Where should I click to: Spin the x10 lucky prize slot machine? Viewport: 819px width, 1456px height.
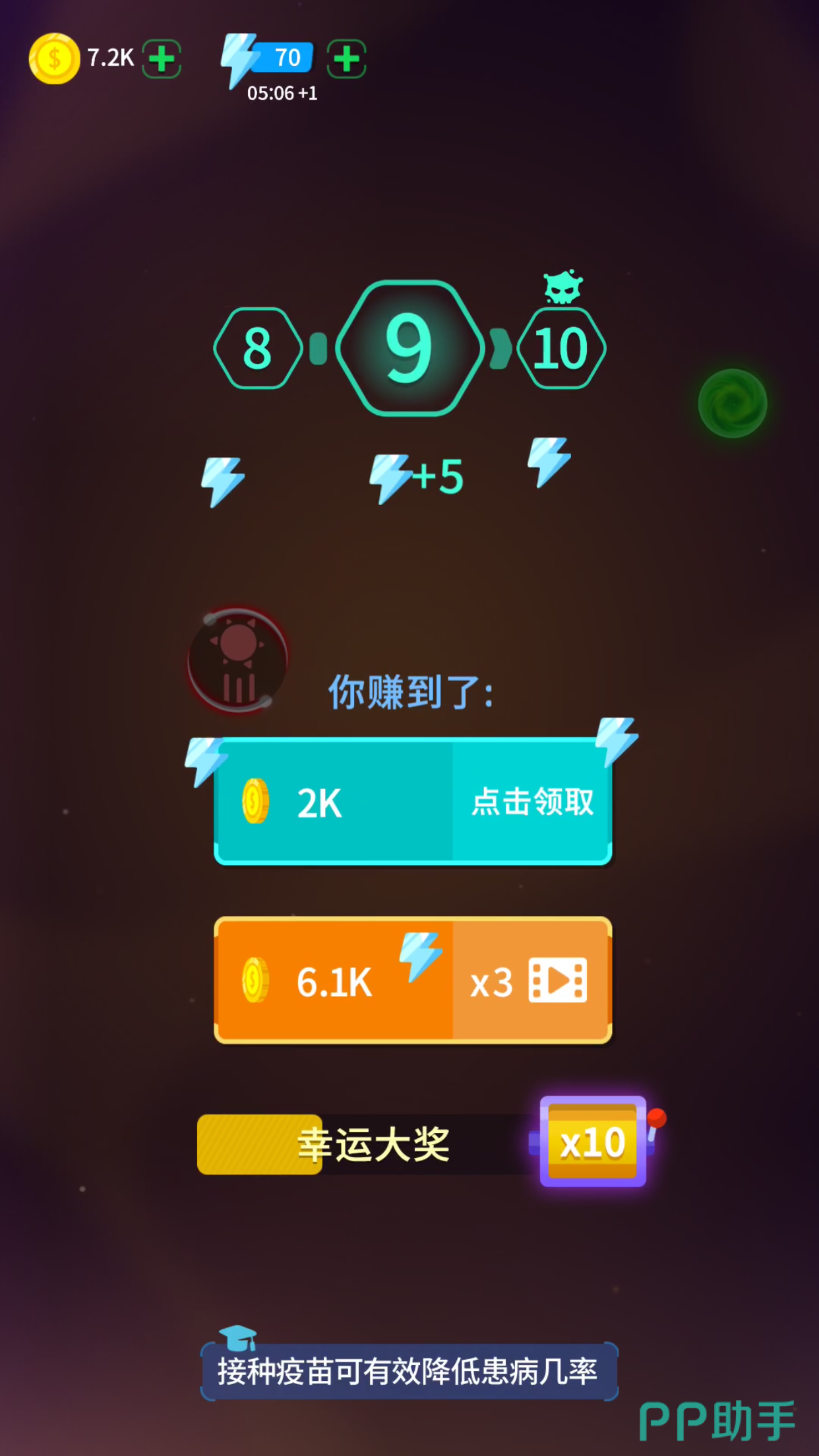(x=593, y=1142)
